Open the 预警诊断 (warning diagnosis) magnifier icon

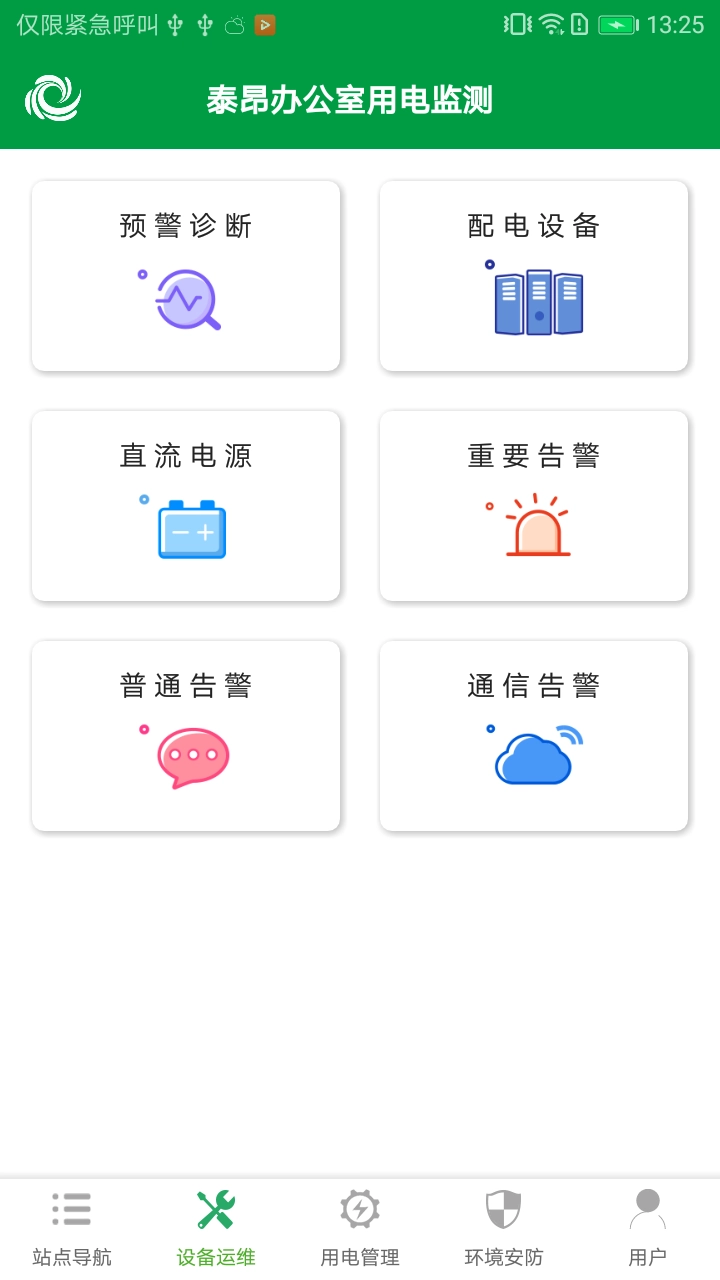click(184, 298)
